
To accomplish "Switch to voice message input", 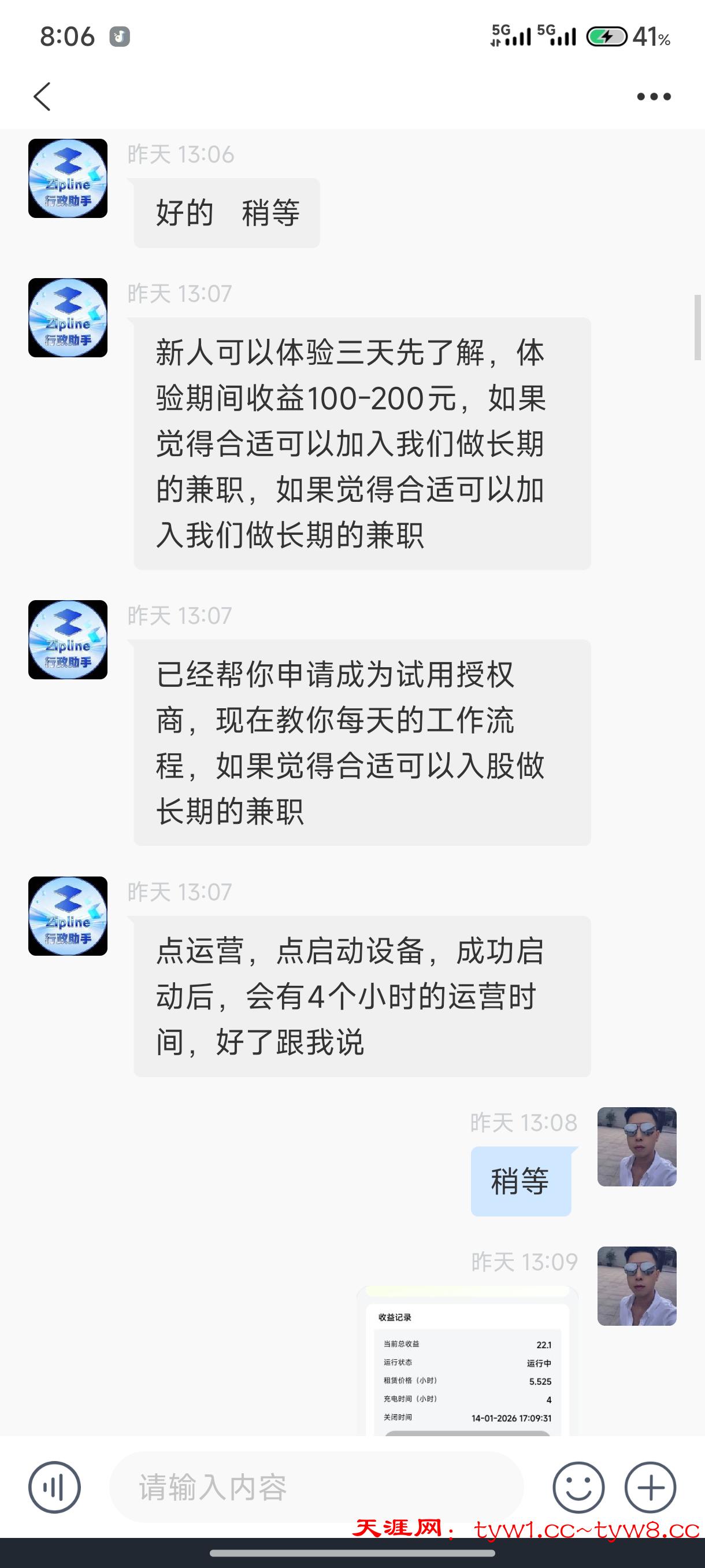I will coord(54,1487).
